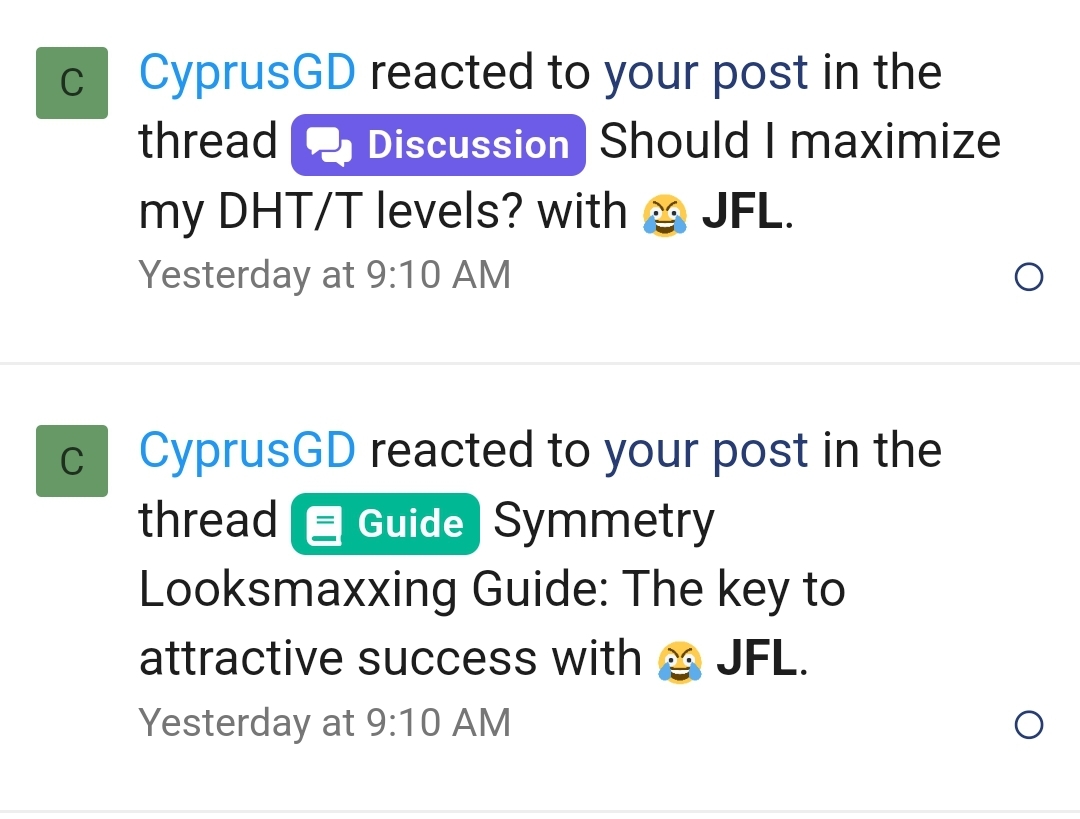Tap CyprusGD's avatar beside the DHT/T levels notification

(72, 83)
